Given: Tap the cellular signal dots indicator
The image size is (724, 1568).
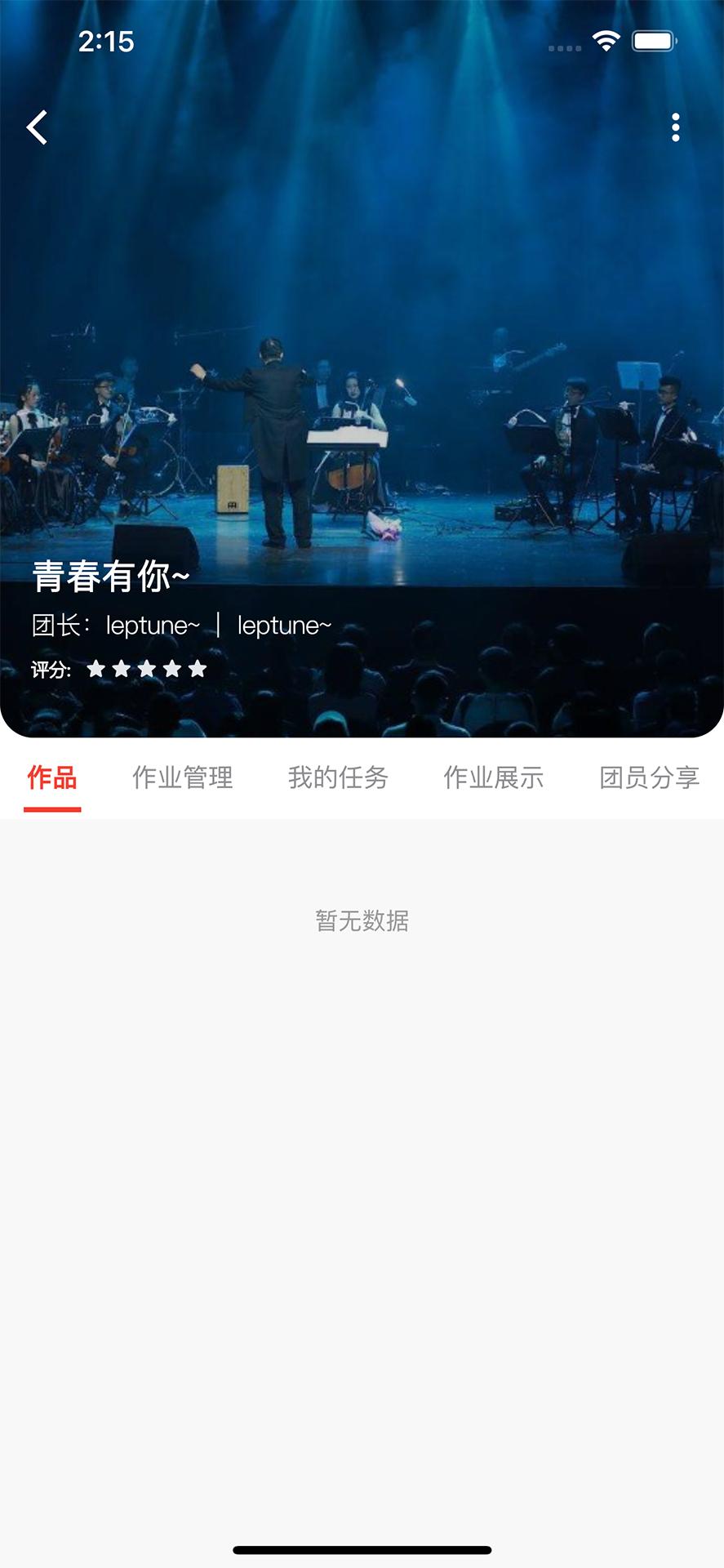Looking at the screenshot, I should coord(563,47).
